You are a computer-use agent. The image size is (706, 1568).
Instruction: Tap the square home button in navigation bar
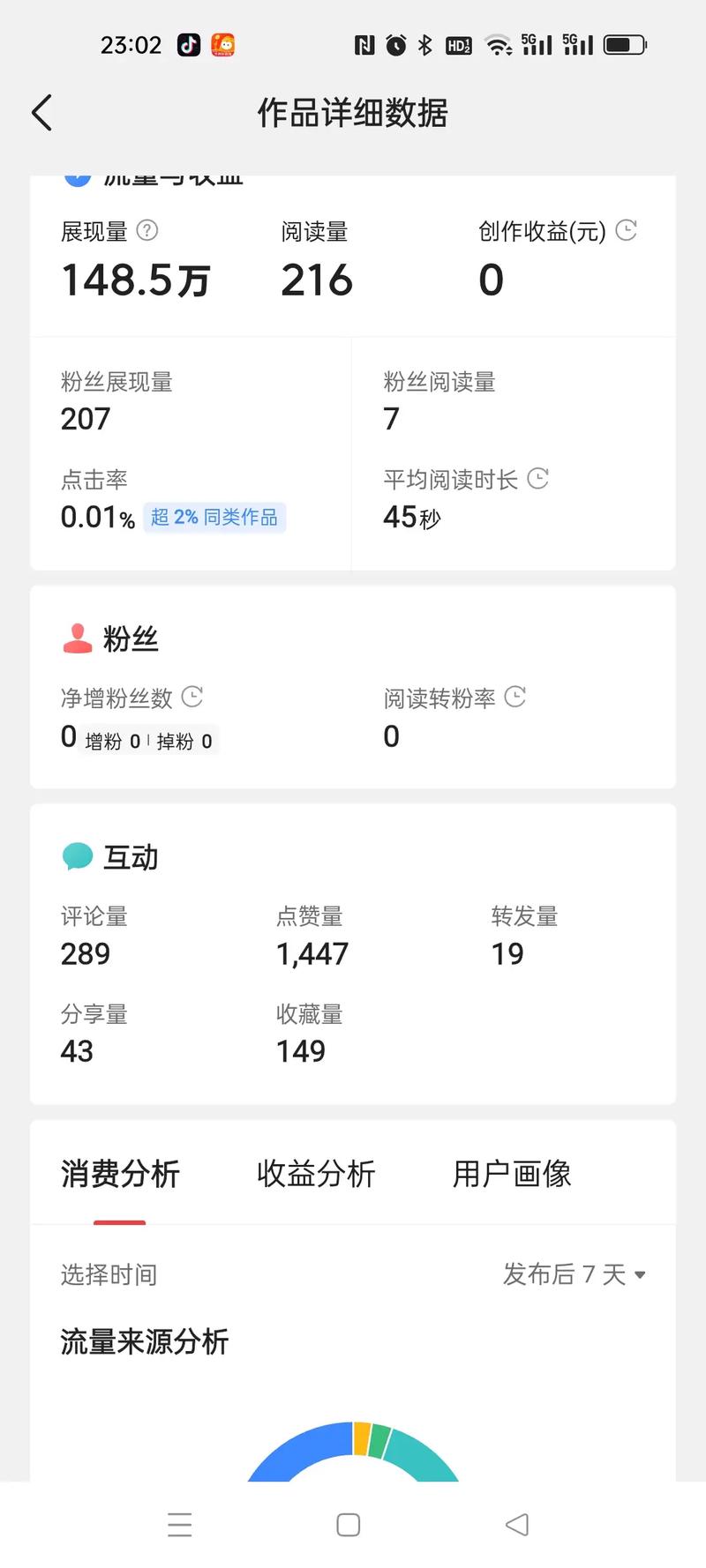coord(348,1524)
